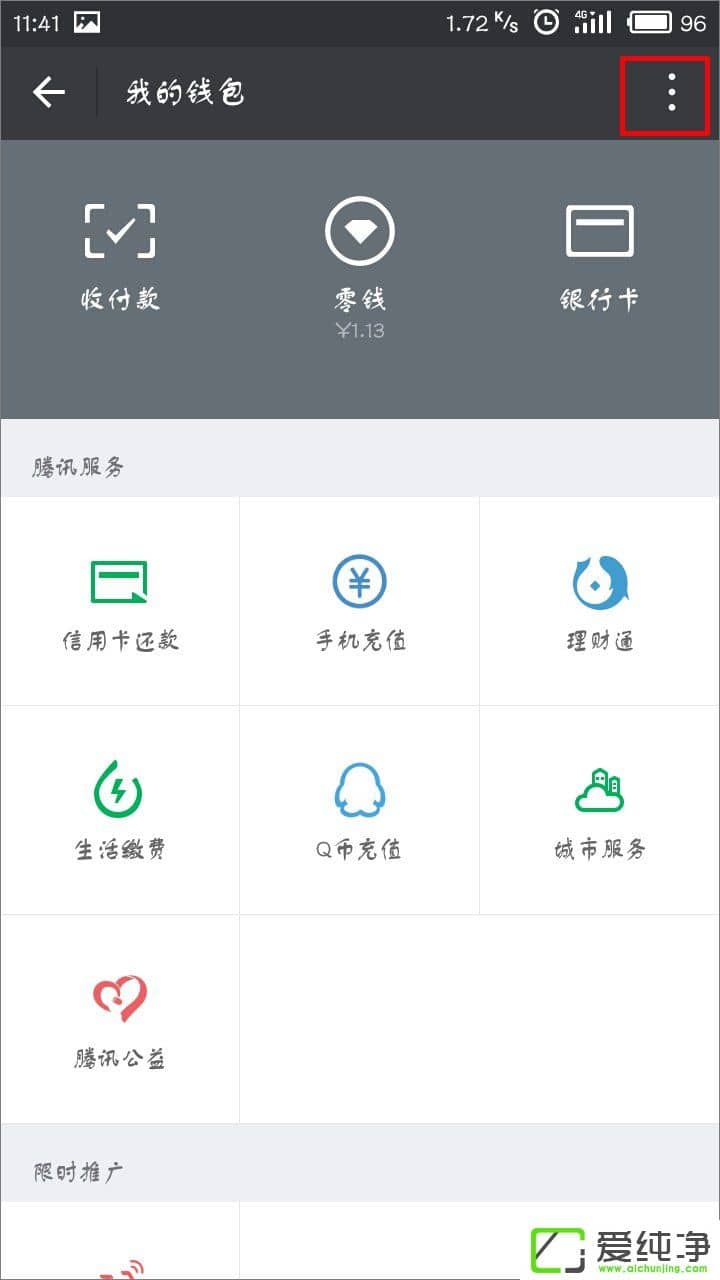Tap the ¥1.13 balance amount

[x=359, y=330]
